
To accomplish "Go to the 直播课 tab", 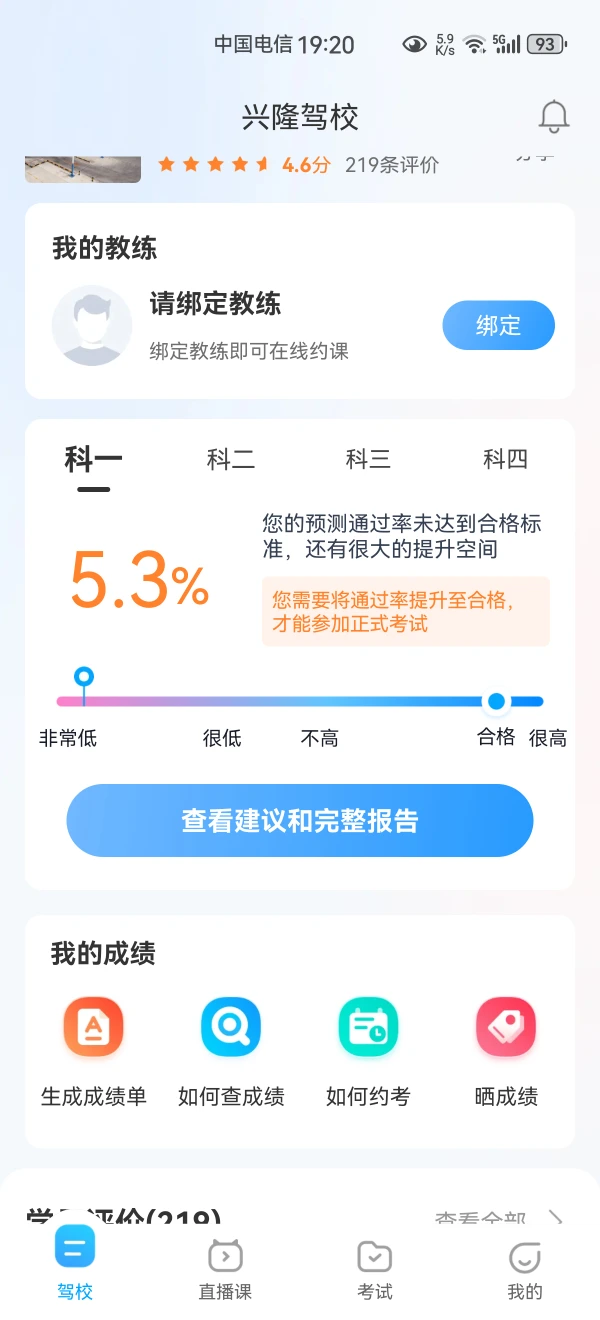I will pos(225,1268).
